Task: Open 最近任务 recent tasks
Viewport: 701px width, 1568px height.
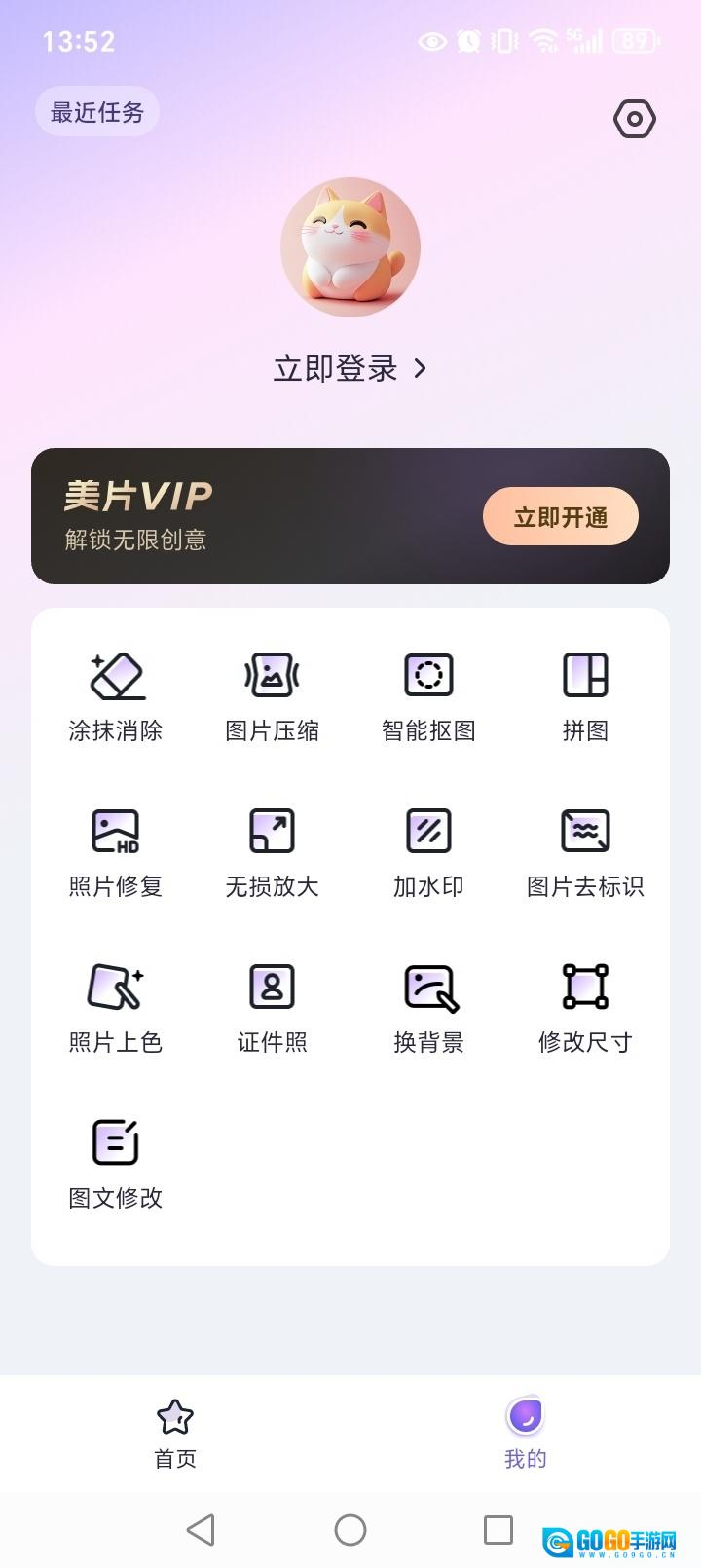Action: click(x=97, y=112)
